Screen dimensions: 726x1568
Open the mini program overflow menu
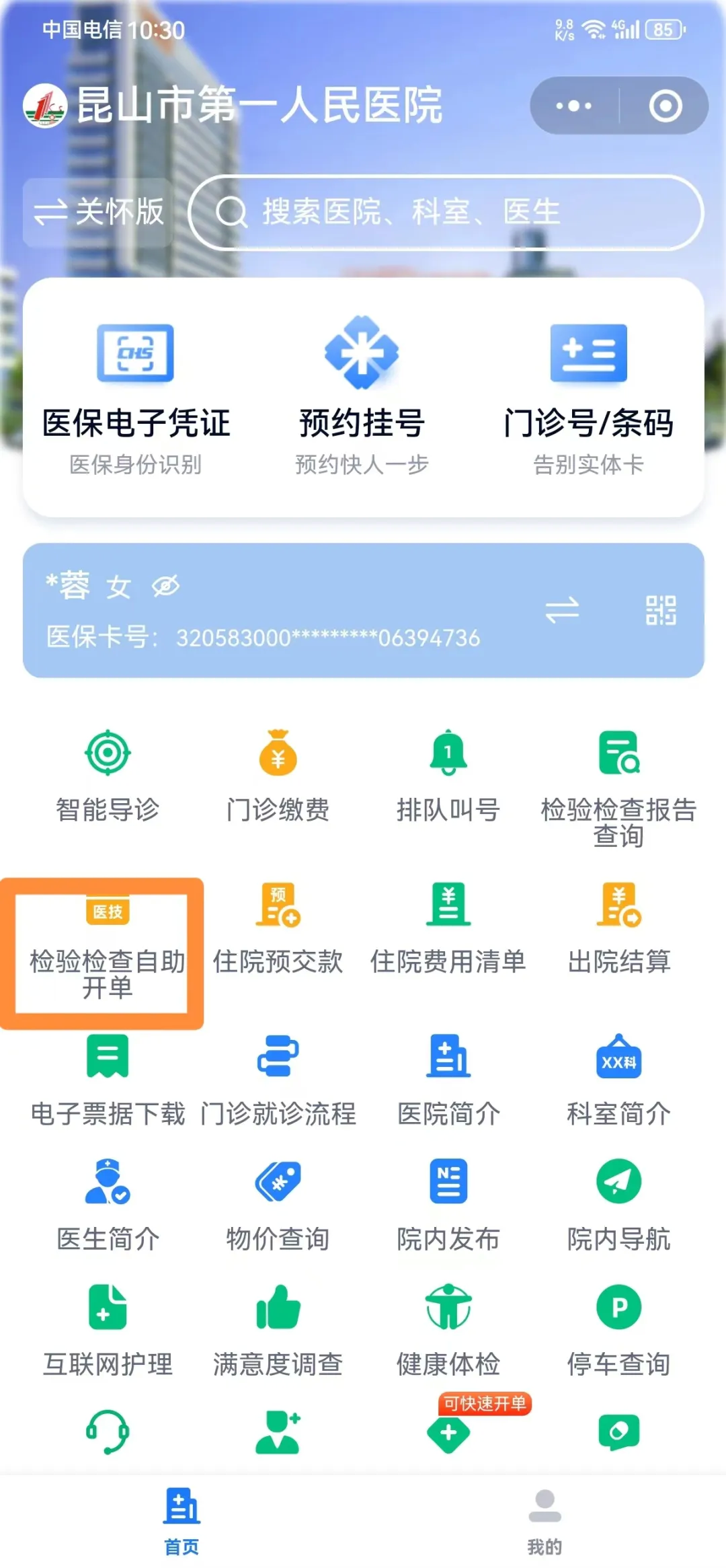point(573,106)
